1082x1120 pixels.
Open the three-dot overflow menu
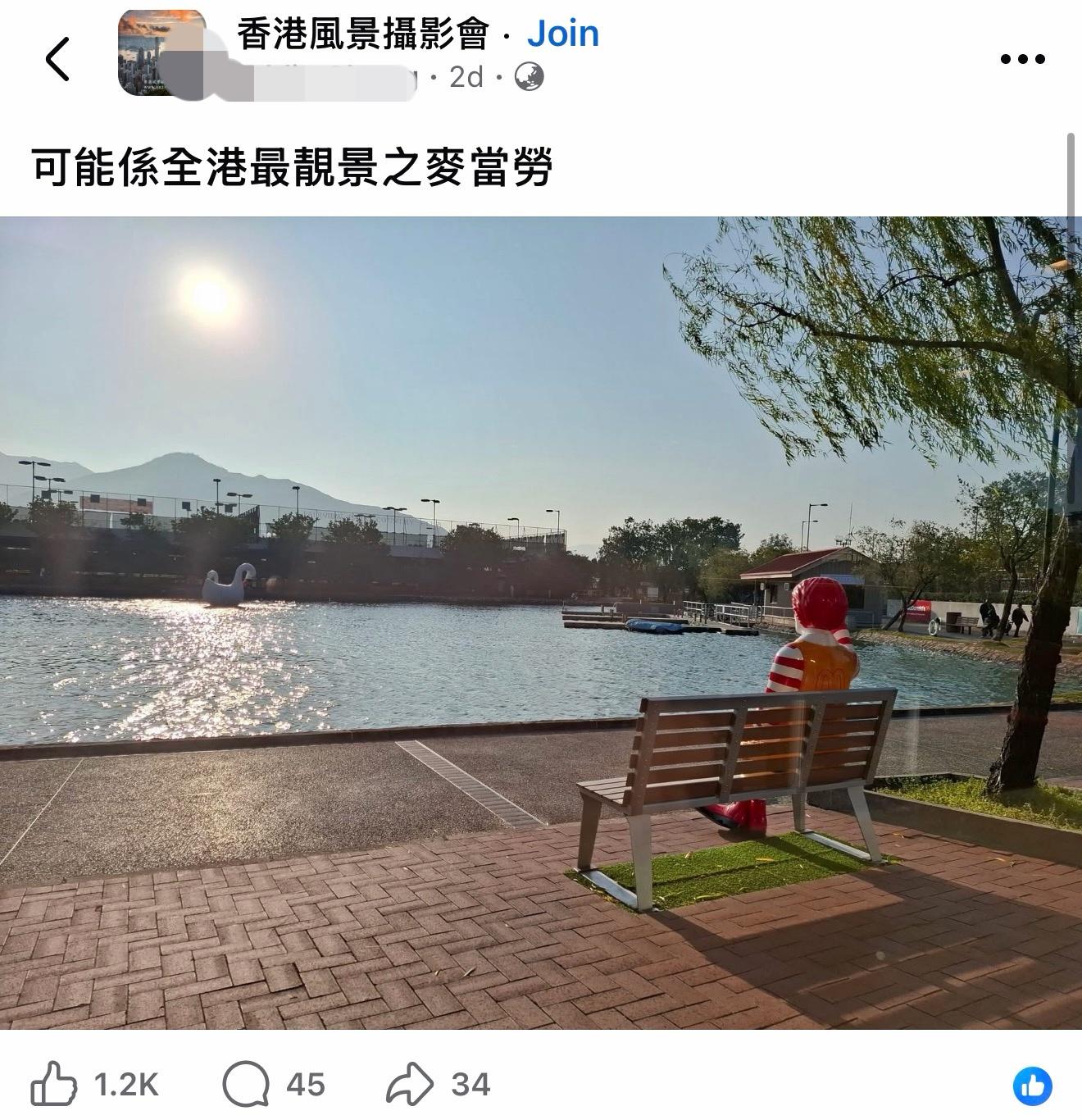1022,59
